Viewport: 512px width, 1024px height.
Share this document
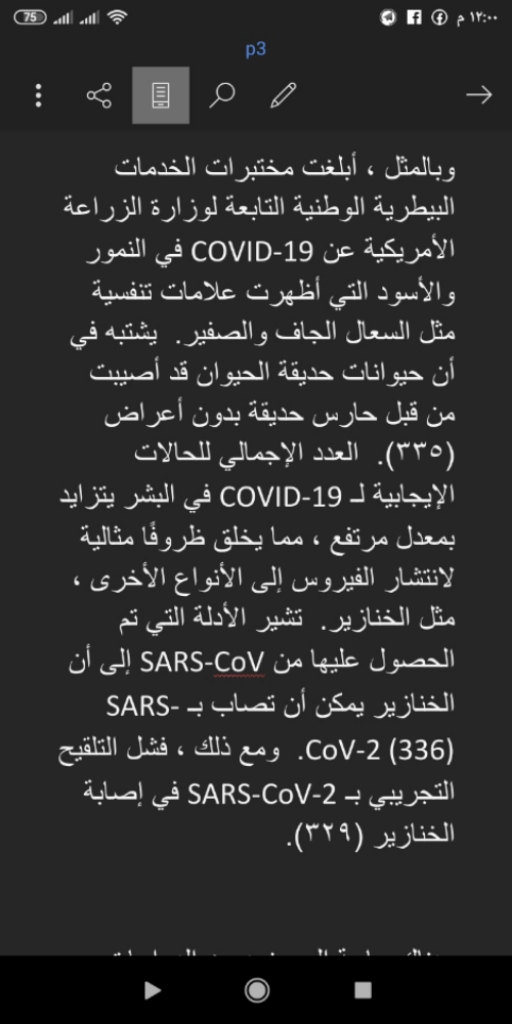pyautogui.click(x=99, y=95)
